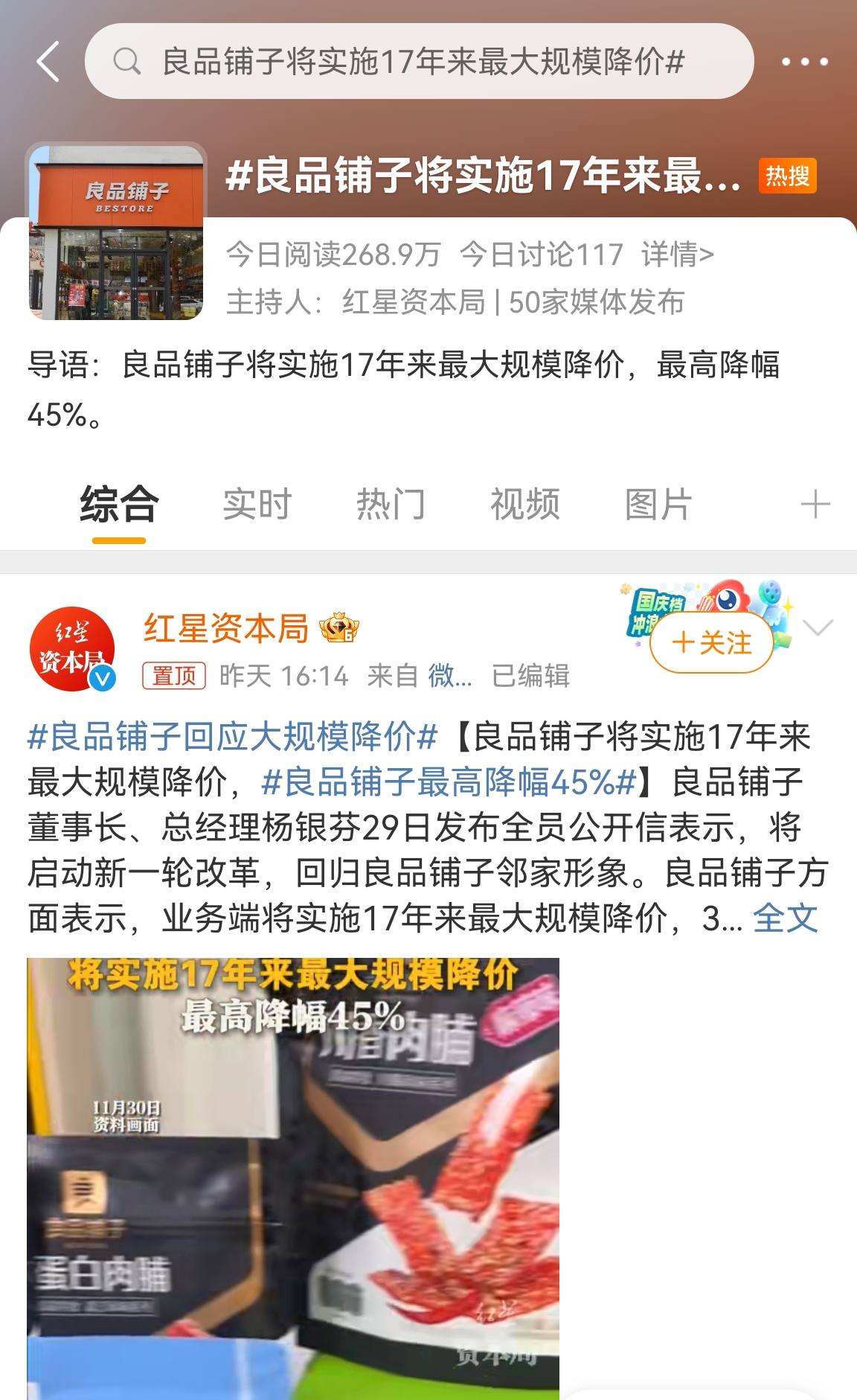Open the three-dot overflow menu
857x1400 pixels.
[805, 62]
